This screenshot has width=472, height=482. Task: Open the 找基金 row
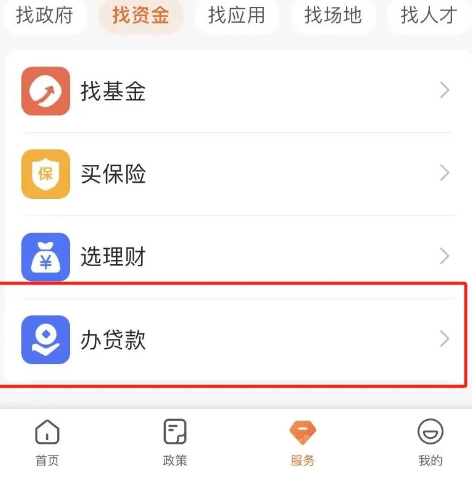(x=236, y=91)
